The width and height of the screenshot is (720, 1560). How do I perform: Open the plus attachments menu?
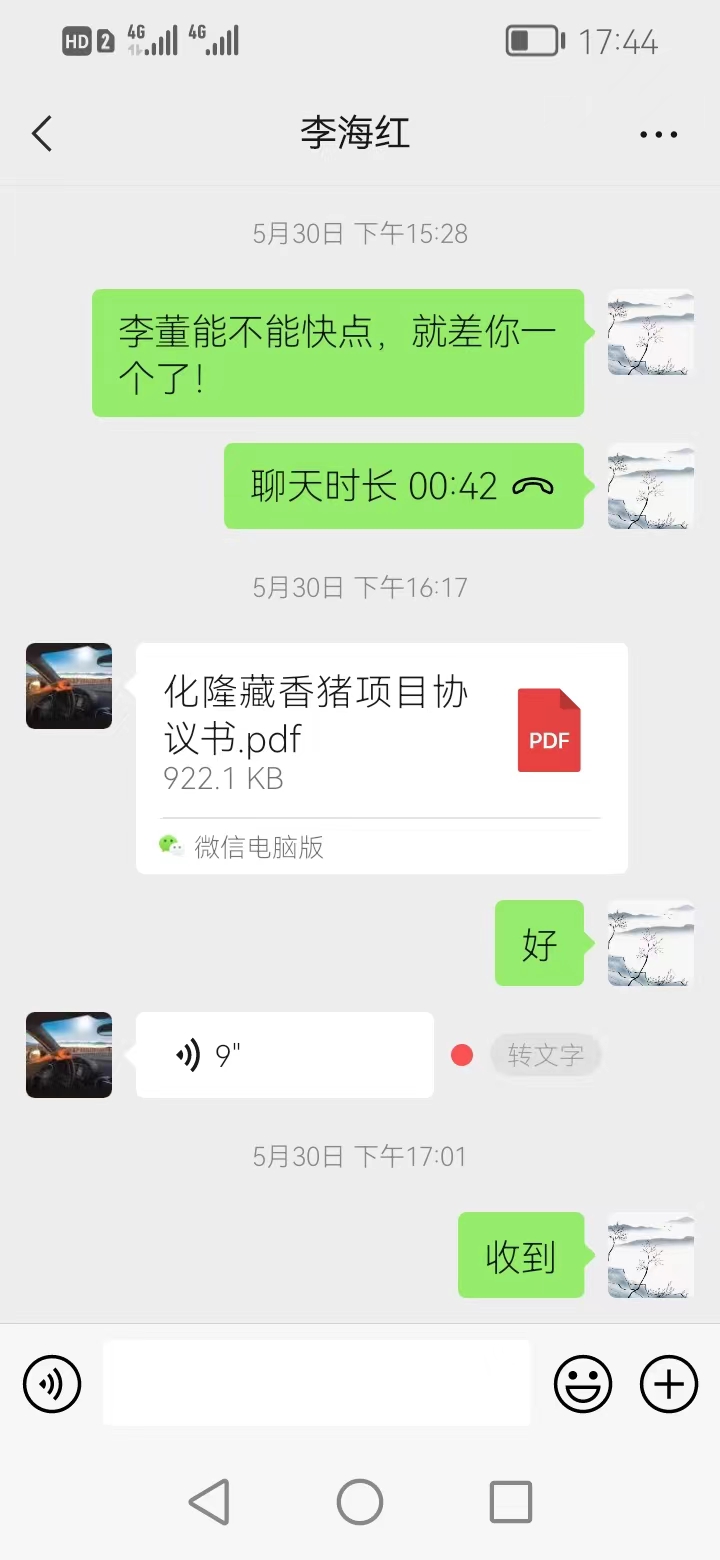coord(668,1384)
